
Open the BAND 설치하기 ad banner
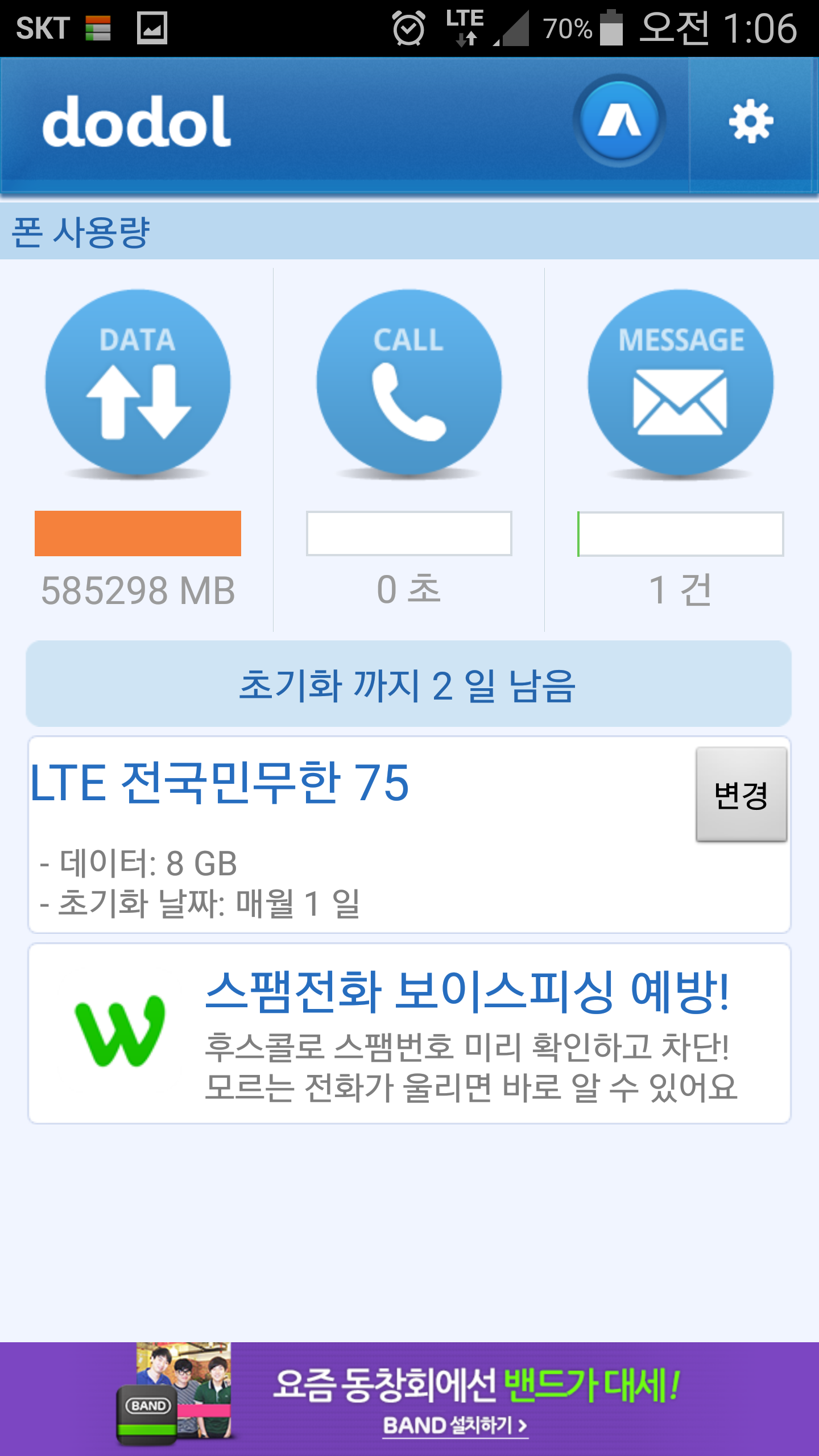point(409,1399)
